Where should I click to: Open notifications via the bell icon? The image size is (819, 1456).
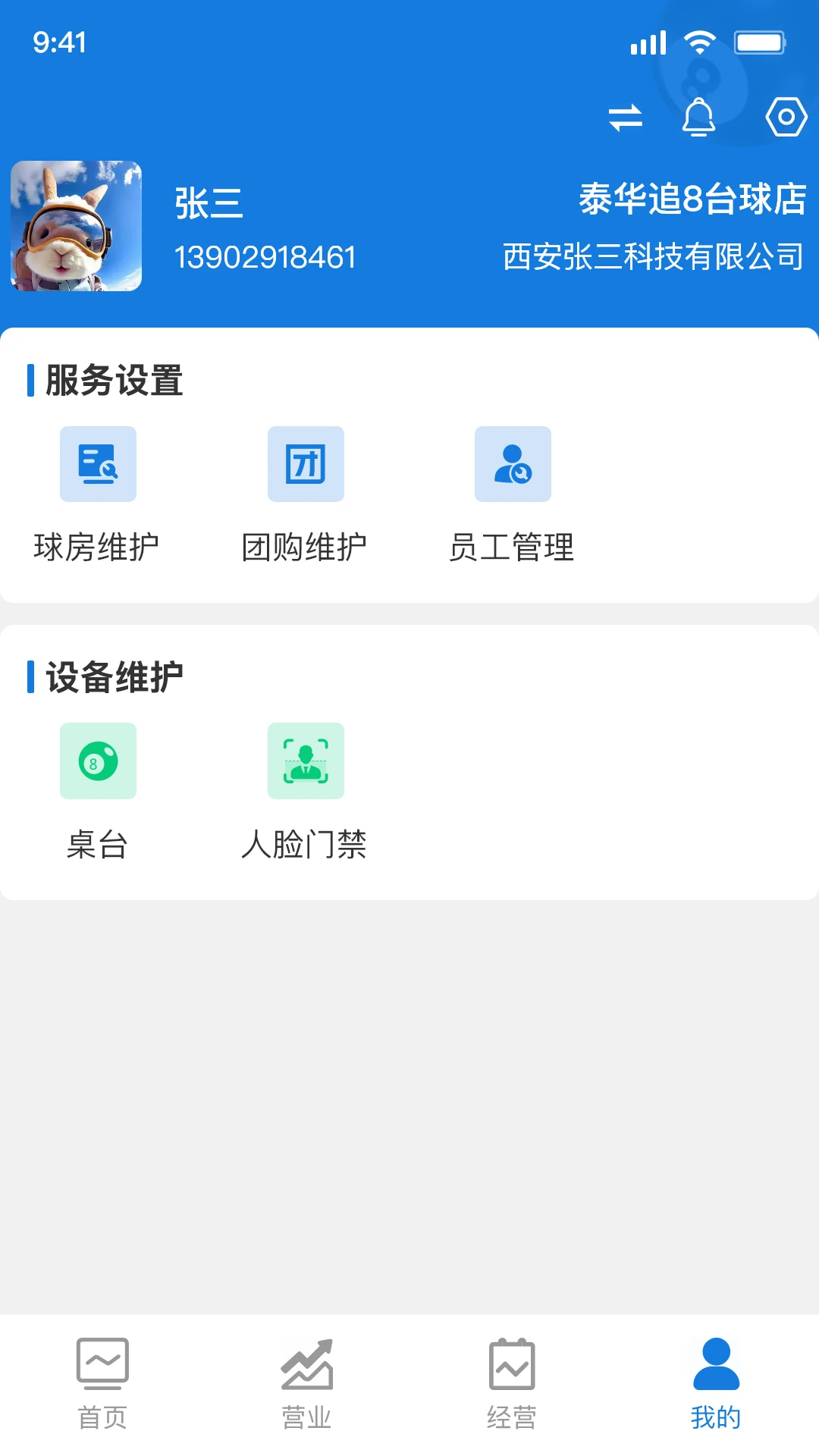[699, 117]
